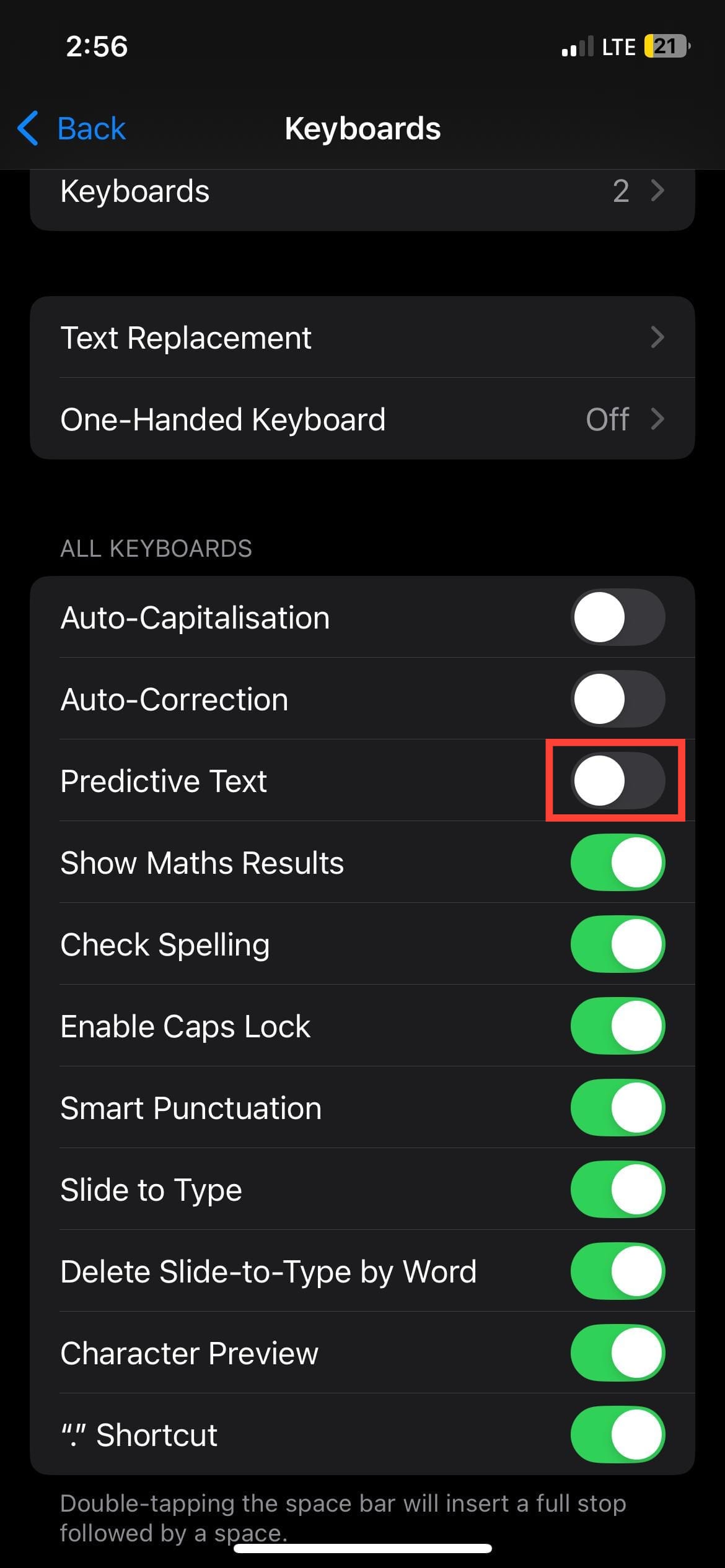Switch on Predictive Text
This screenshot has width=725, height=1568.
617,781
